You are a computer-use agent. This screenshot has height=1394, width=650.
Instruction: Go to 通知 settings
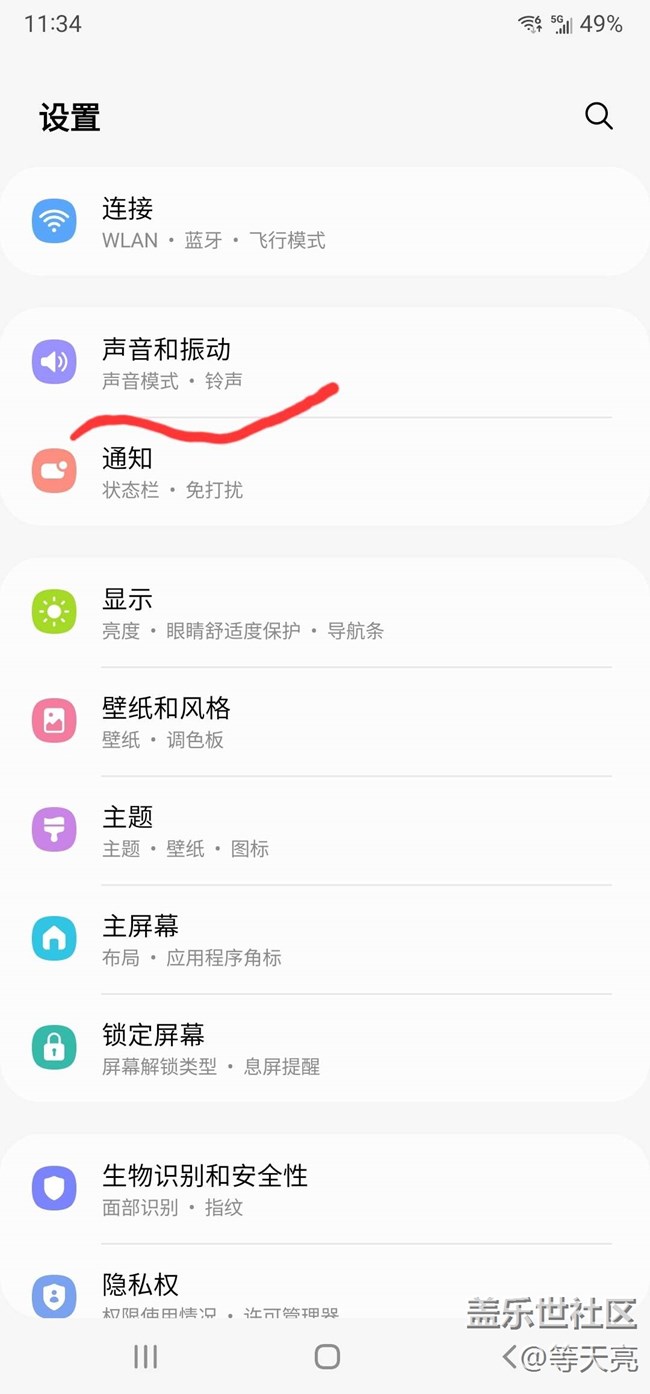[x=324, y=472]
